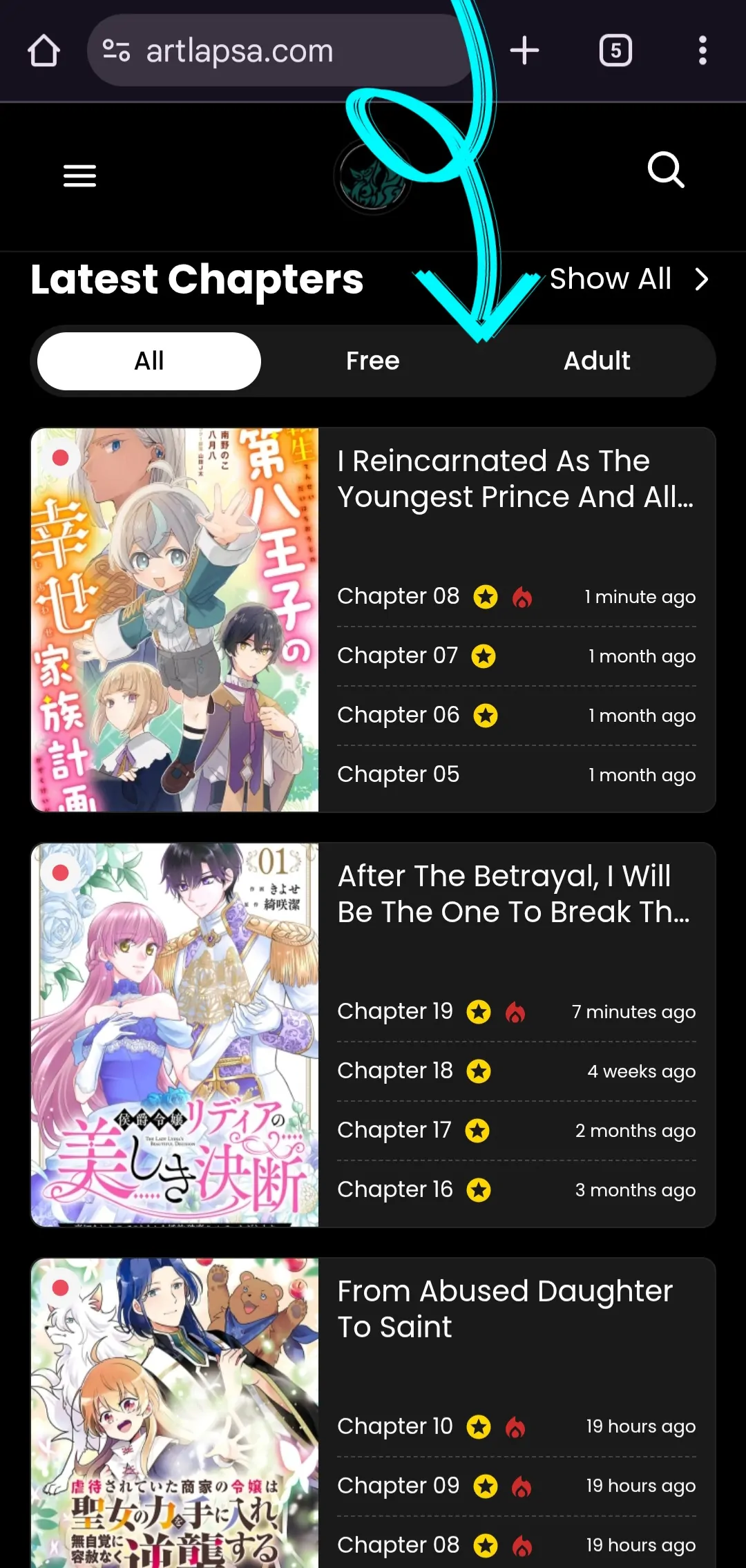Go to browser home page
This screenshot has width=746, height=1568.
(x=44, y=50)
